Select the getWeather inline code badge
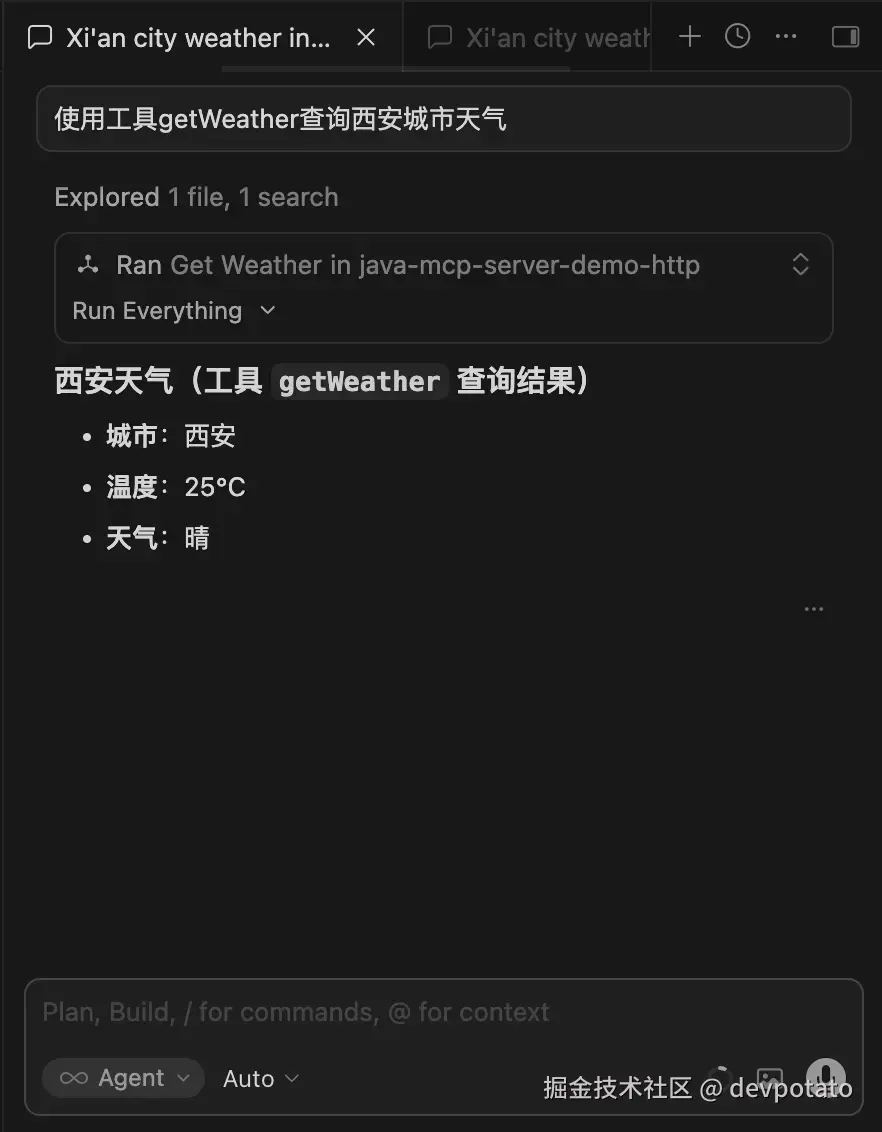The image size is (882, 1132). pyautogui.click(x=358, y=381)
